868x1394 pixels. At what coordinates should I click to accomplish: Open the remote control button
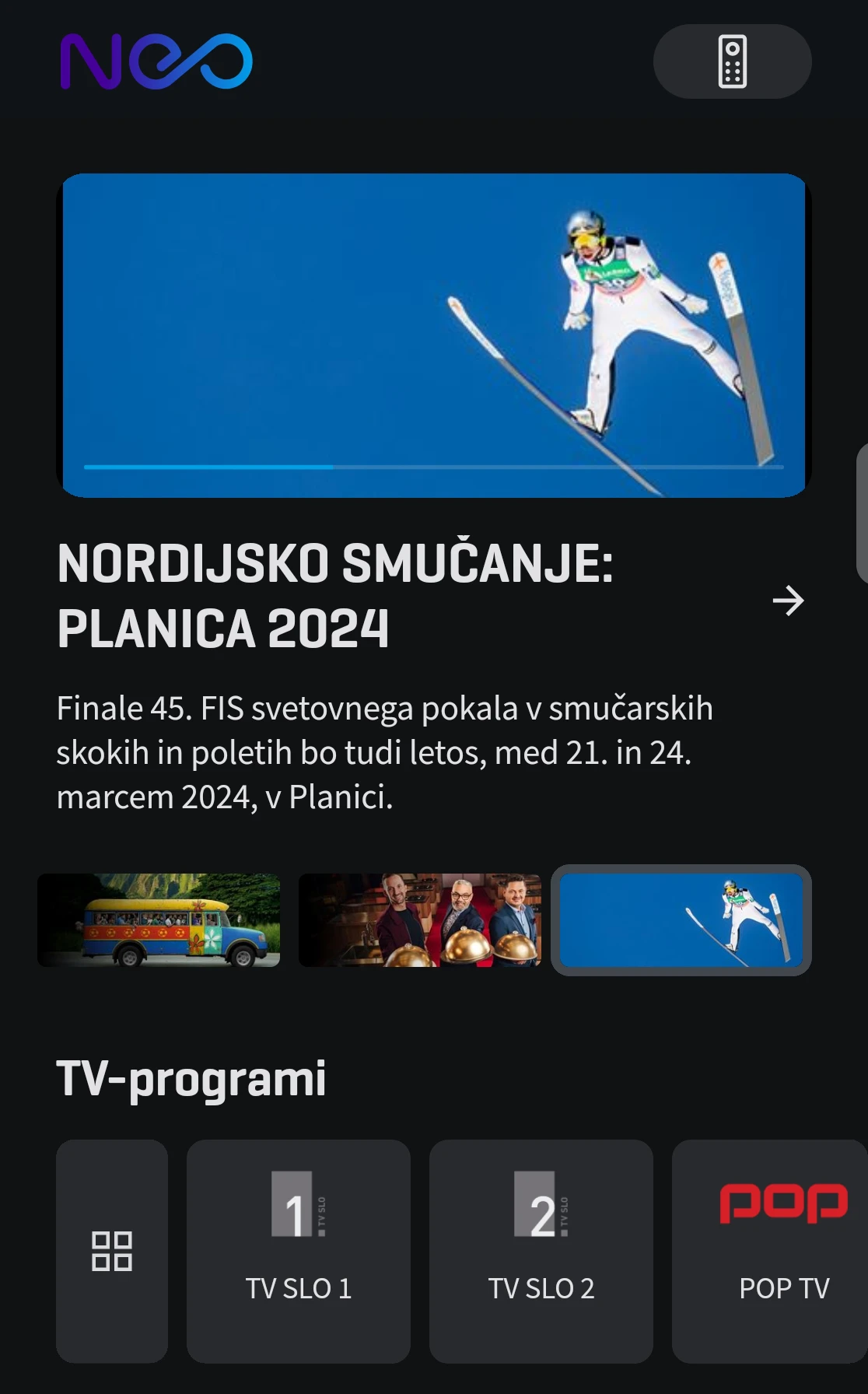[x=732, y=61]
